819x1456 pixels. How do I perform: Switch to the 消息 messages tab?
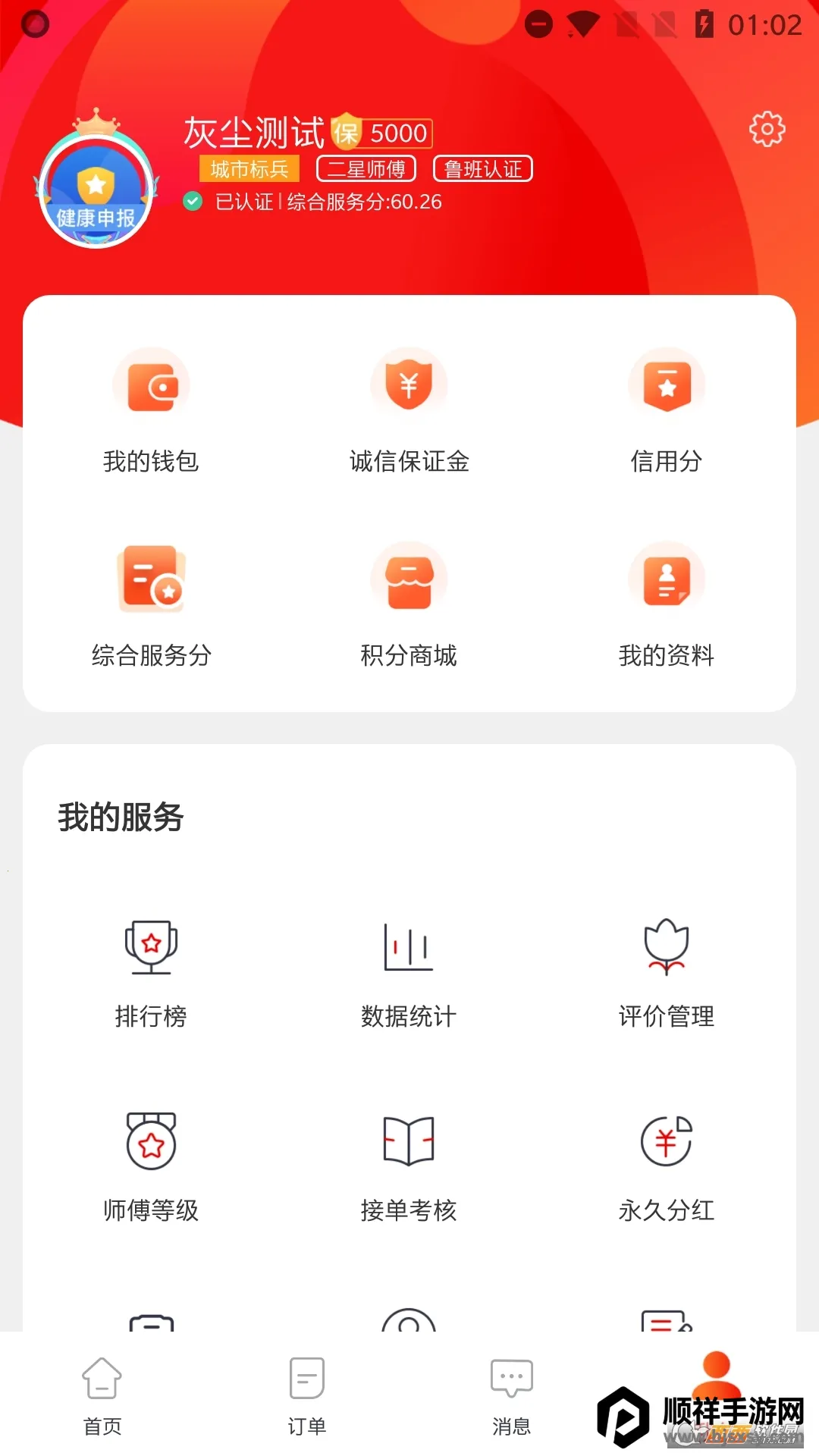pyautogui.click(x=512, y=1397)
